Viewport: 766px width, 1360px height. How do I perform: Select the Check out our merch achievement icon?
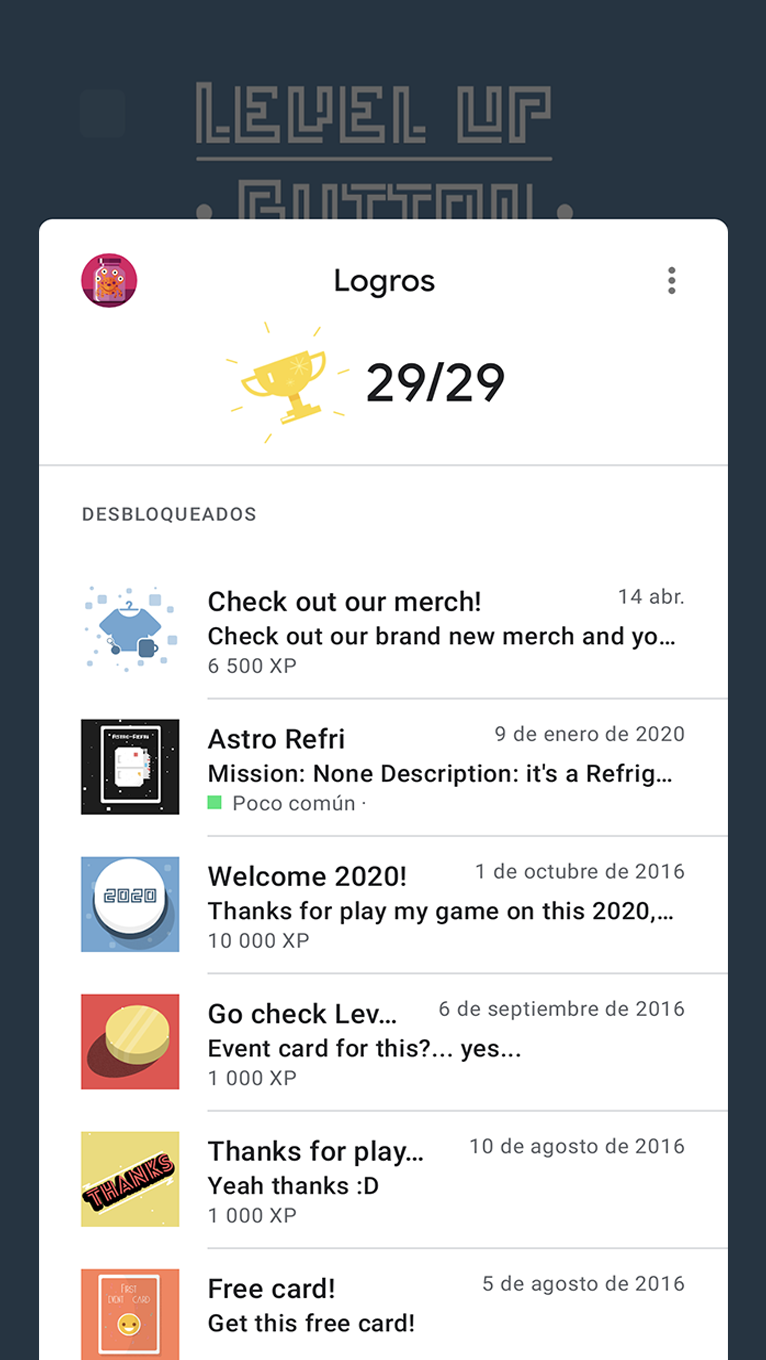(129, 627)
